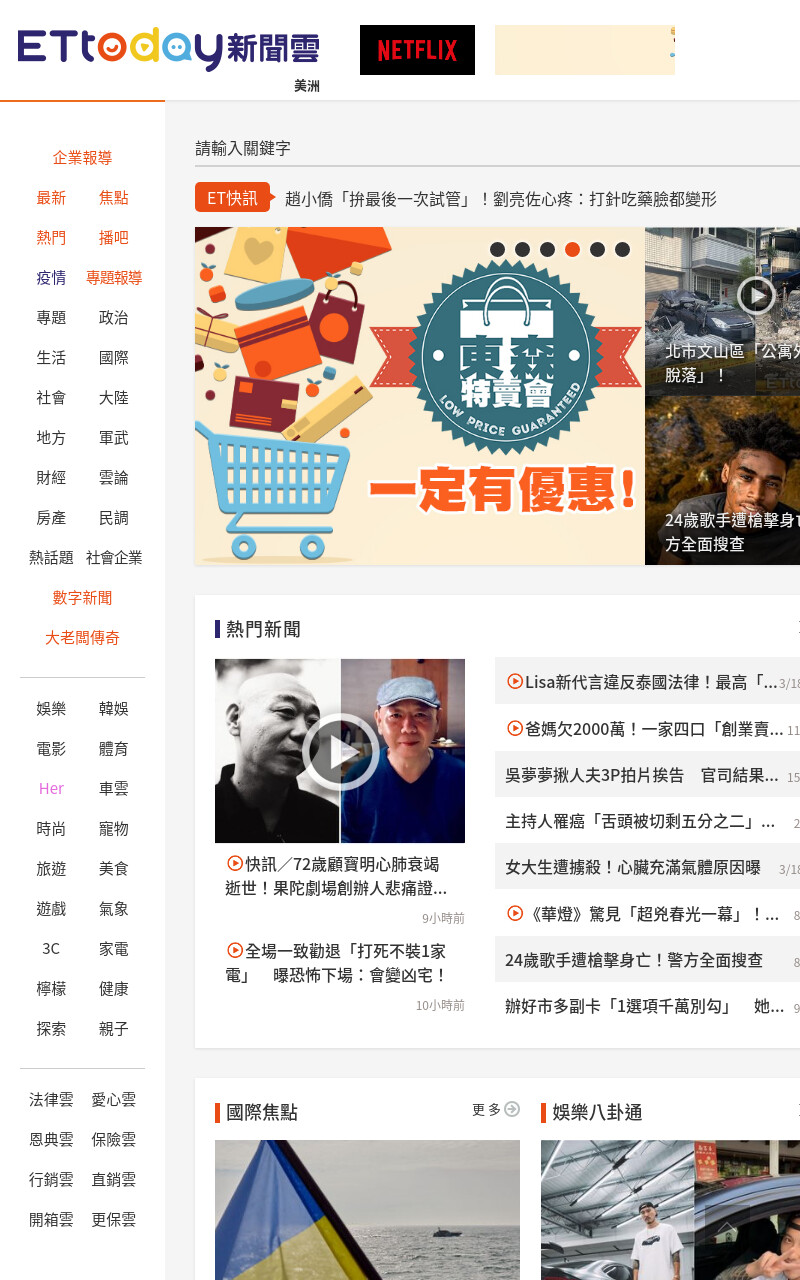Screen dimensions: 800x1280
Task: Open 全場一致勸退 appliance article
Action: (x=336, y=963)
